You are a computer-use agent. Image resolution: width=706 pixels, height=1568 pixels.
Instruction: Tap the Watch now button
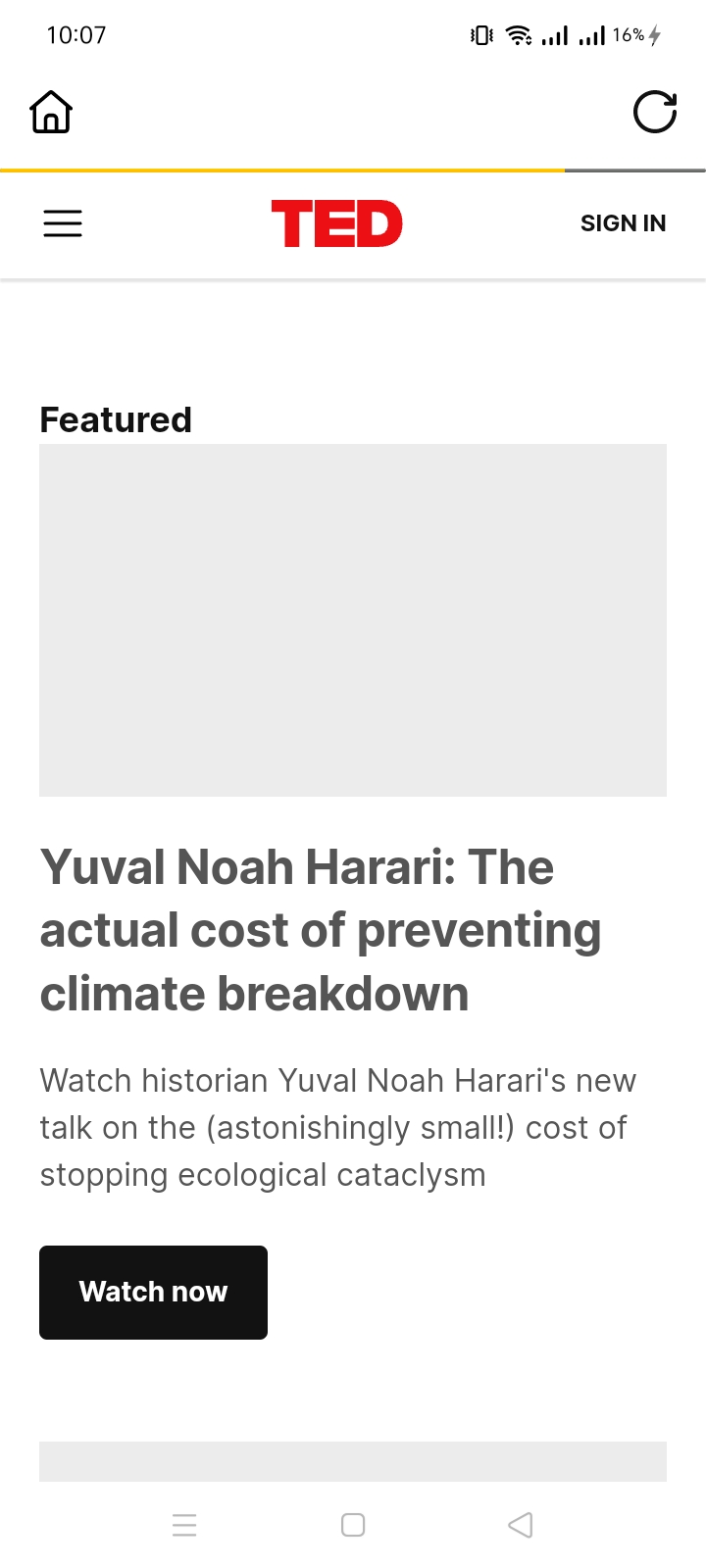pyautogui.click(x=153, y=1292)
